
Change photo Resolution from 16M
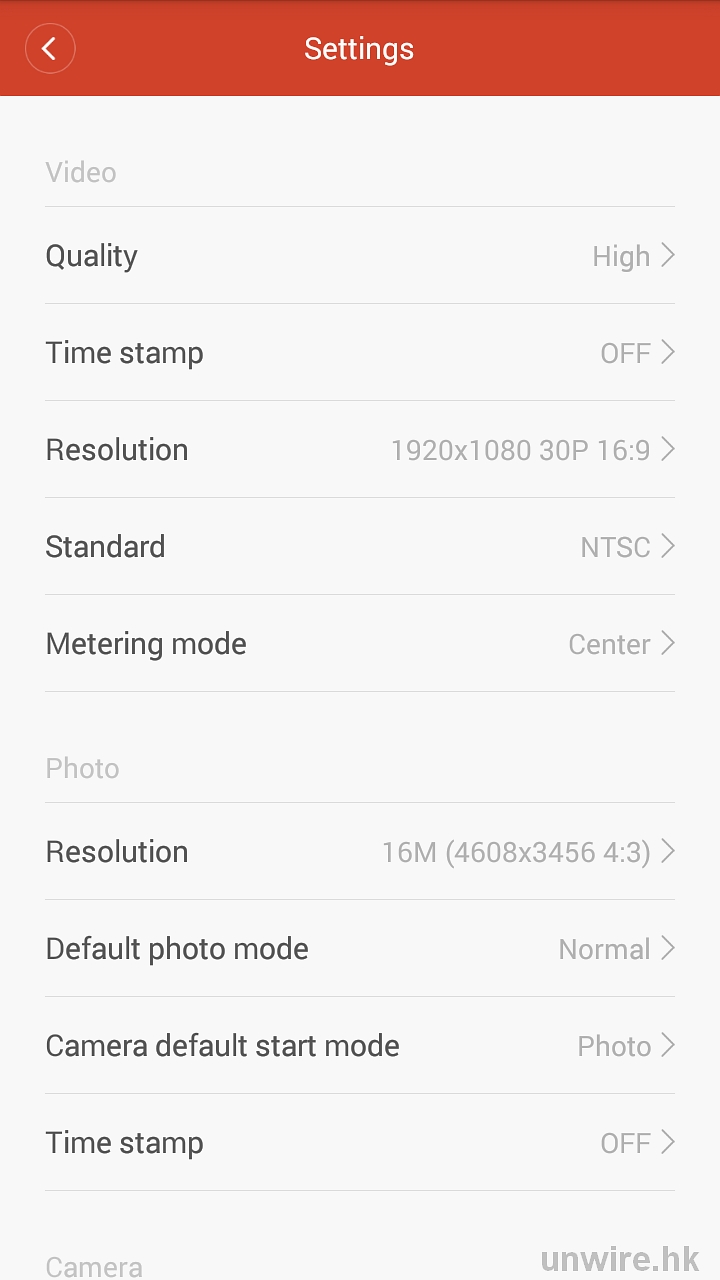[360, 852]
